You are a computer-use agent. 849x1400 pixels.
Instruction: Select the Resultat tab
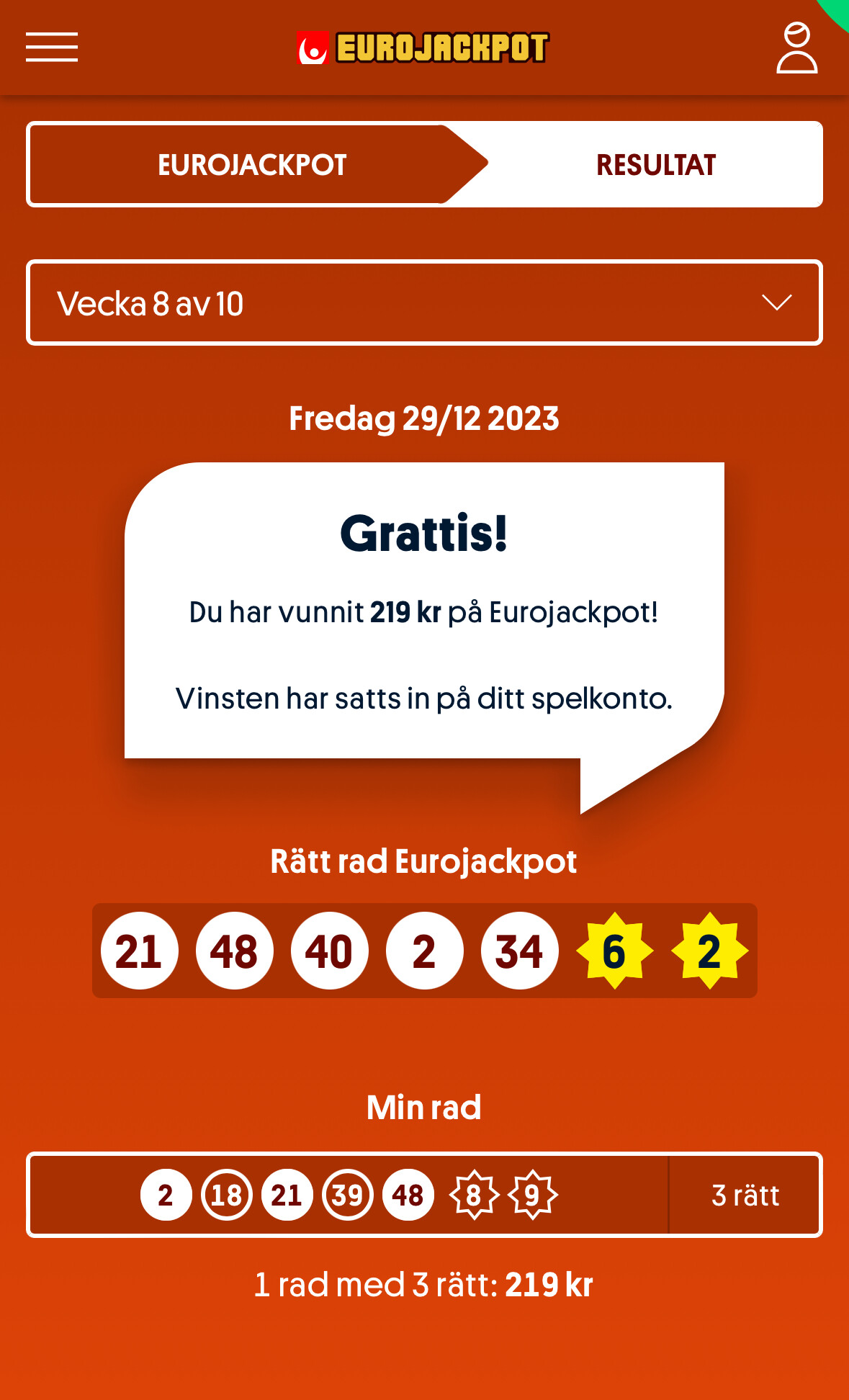point(655,165)
